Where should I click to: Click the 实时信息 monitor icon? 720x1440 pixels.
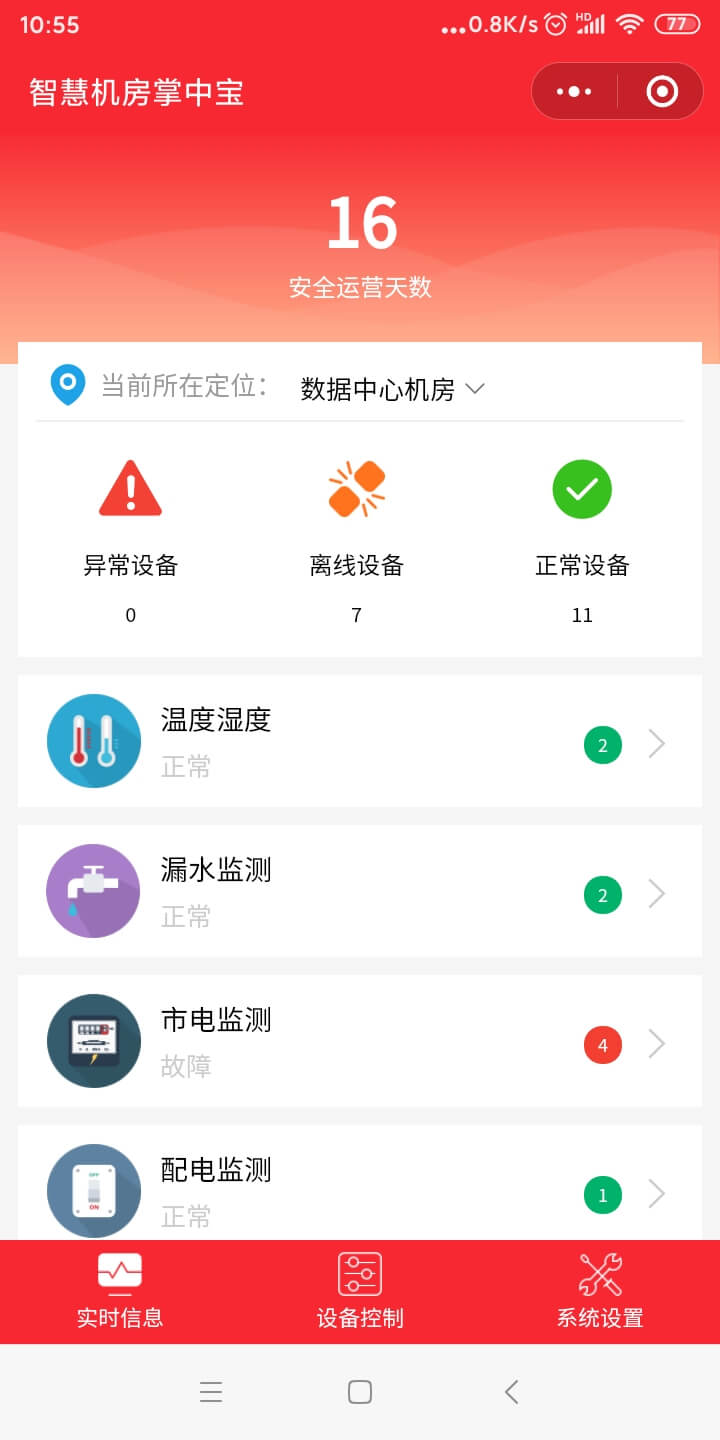pos(120,1271)
